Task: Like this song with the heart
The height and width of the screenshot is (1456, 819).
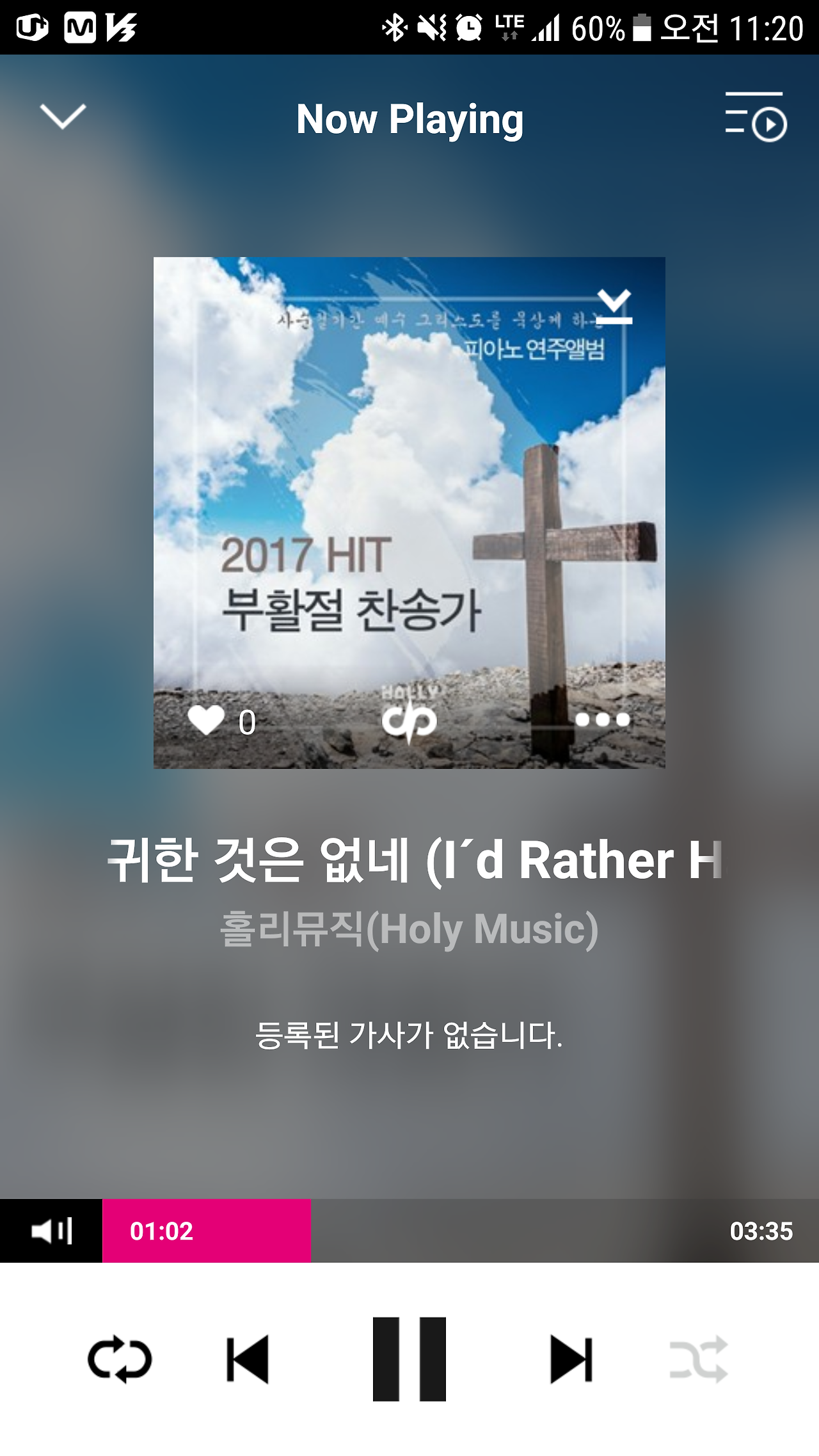Action: pos(207,721)
